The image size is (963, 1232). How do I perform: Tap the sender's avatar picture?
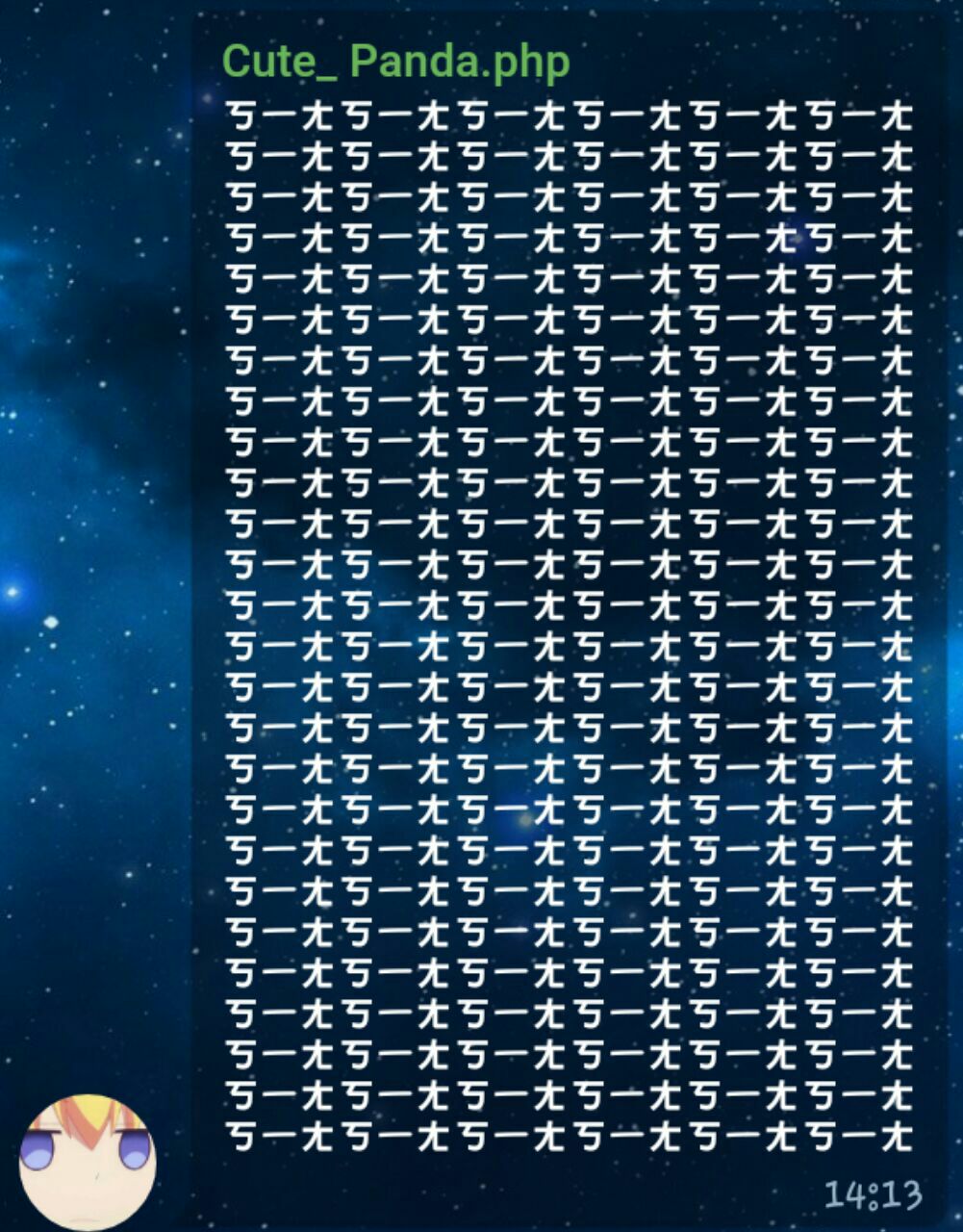pyautogui.click(x=89, y=1162)
